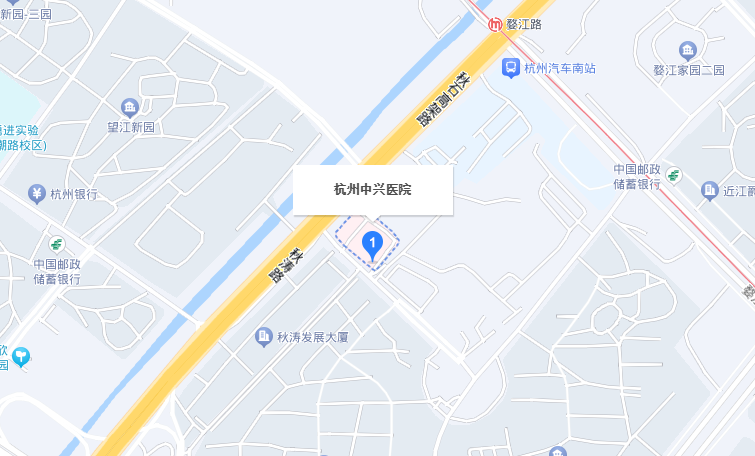Tap the 婺江家园二园 residential marker
Viewport: 755px width, 456px height.
tap(687, 50)
